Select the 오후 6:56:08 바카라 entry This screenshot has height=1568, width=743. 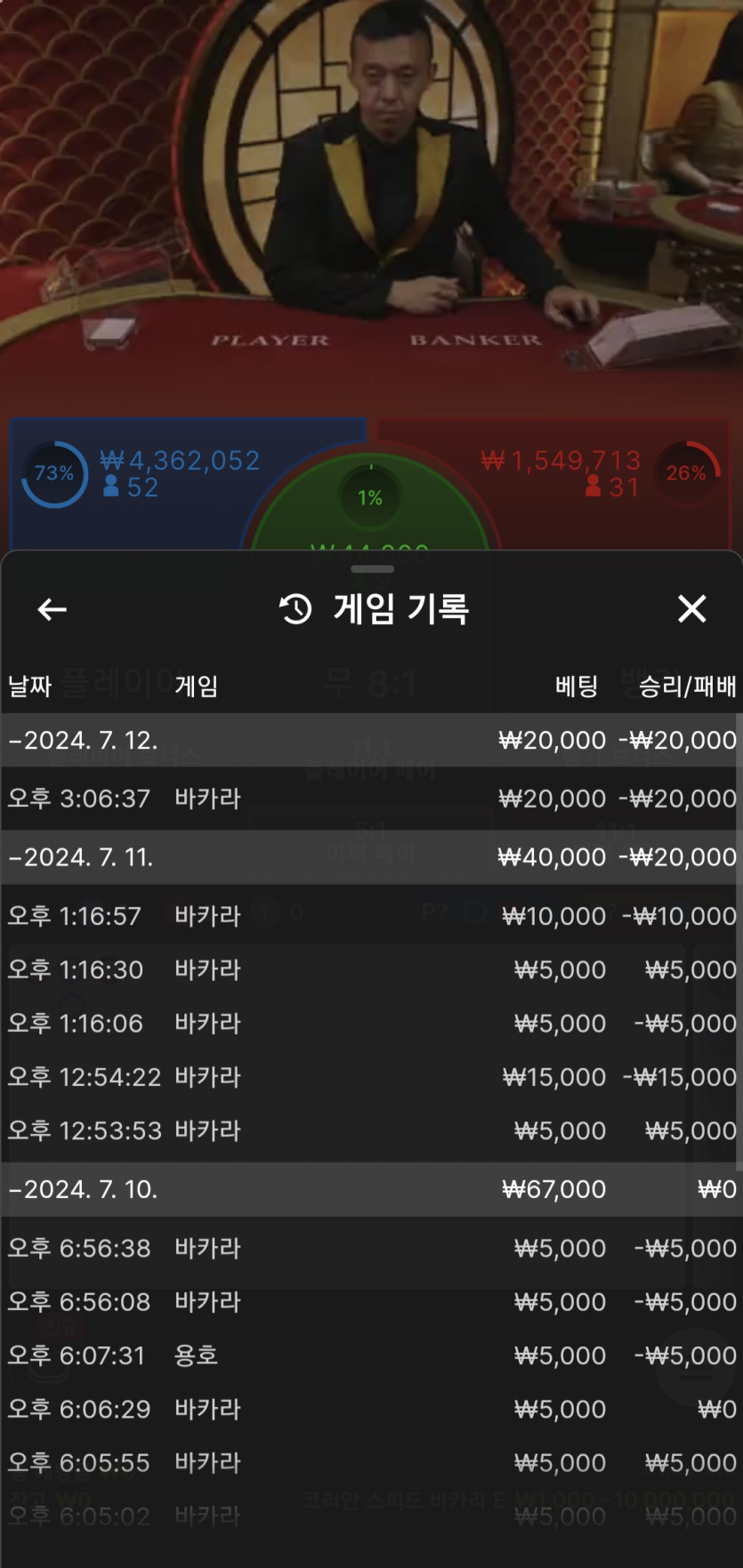pos(371,1302)
